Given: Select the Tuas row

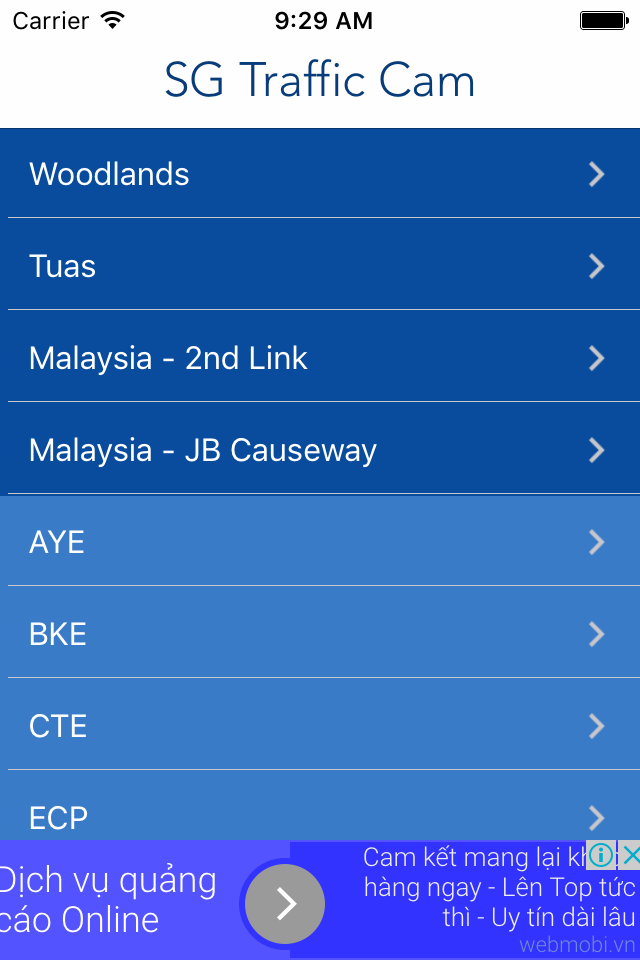Looking at the screenshot, I should click(320, 266).
